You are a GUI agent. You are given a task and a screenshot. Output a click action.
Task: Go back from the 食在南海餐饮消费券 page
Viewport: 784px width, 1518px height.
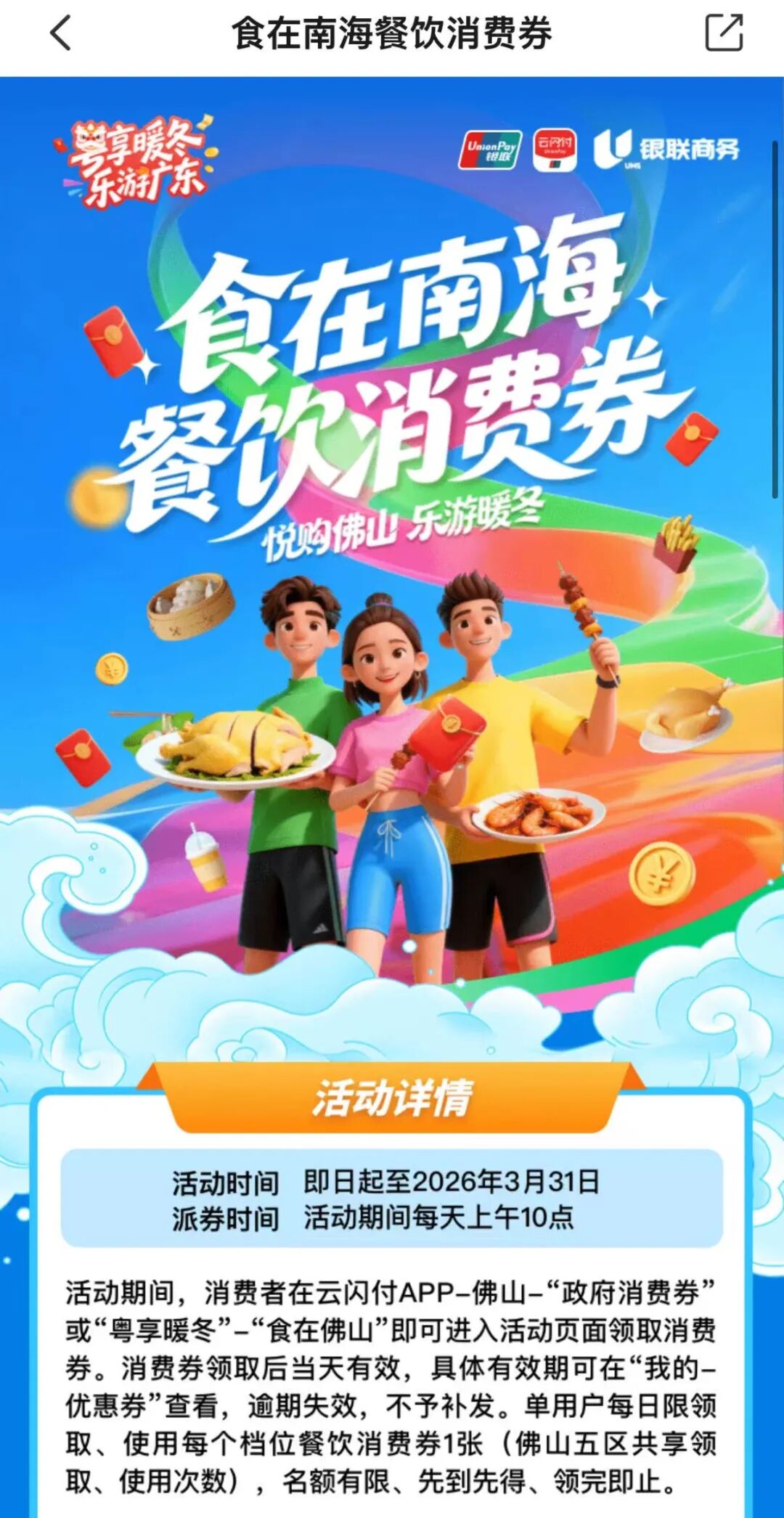(x=61, y=33)
